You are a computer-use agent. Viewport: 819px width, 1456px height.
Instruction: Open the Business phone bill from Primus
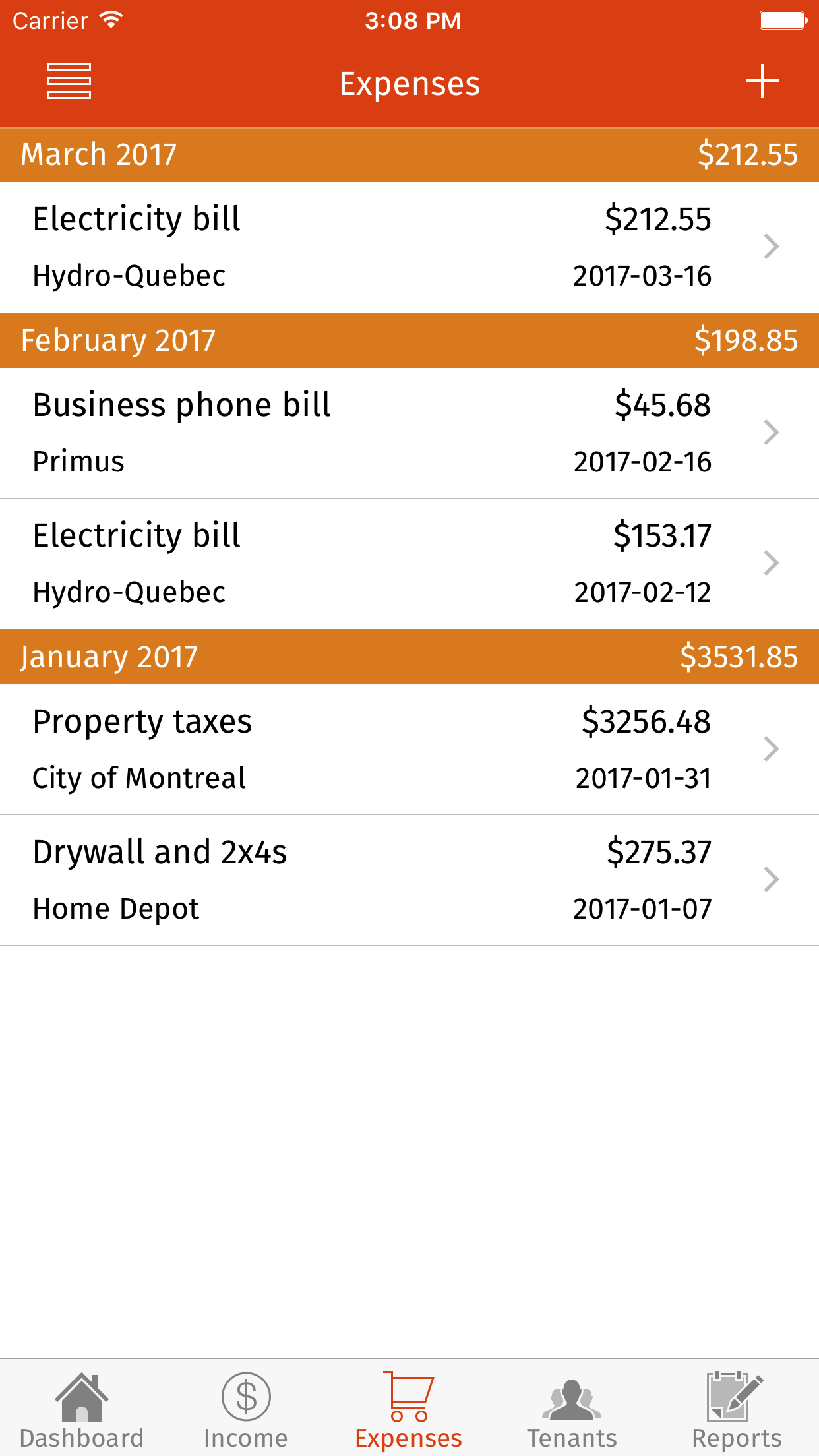click(409, 433)
